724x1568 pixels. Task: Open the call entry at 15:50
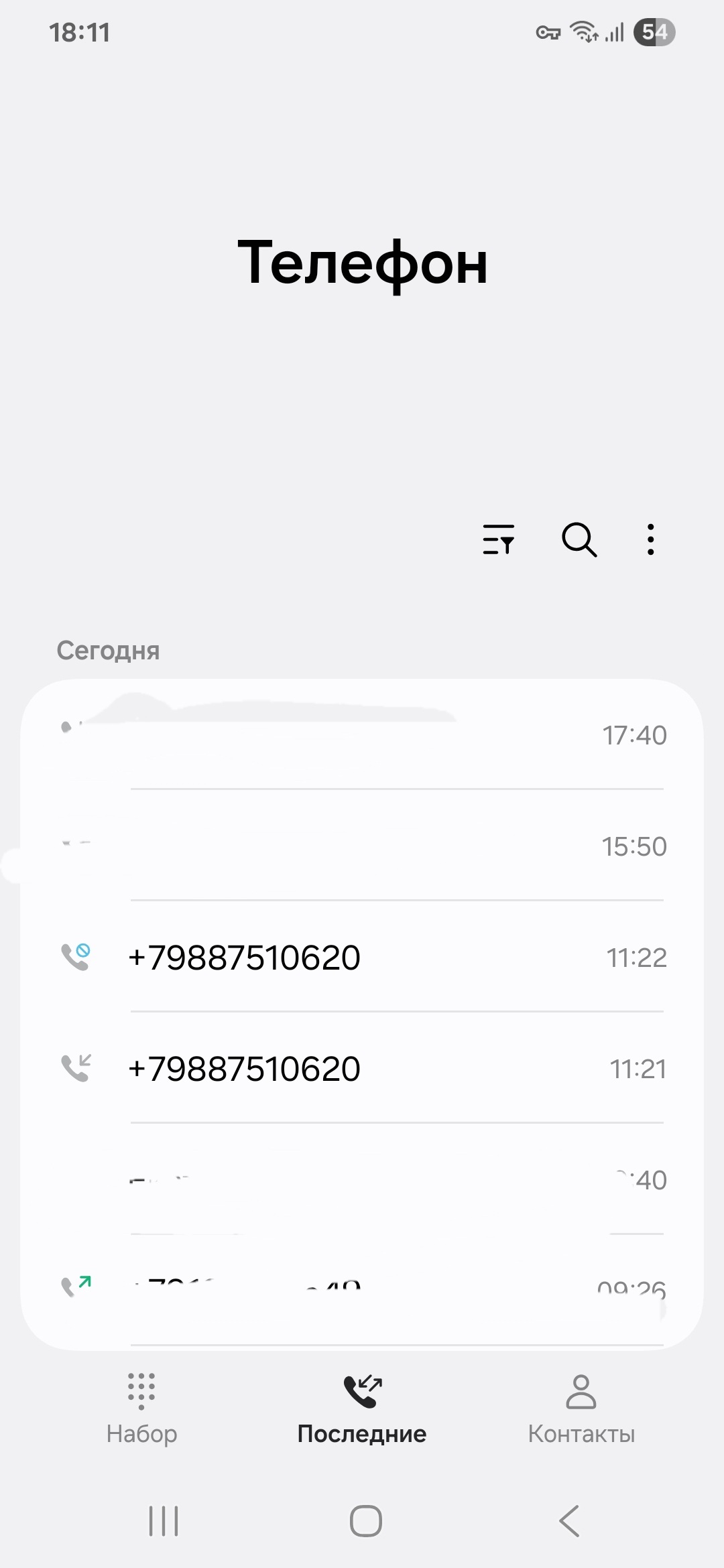(x=362, y=846)
